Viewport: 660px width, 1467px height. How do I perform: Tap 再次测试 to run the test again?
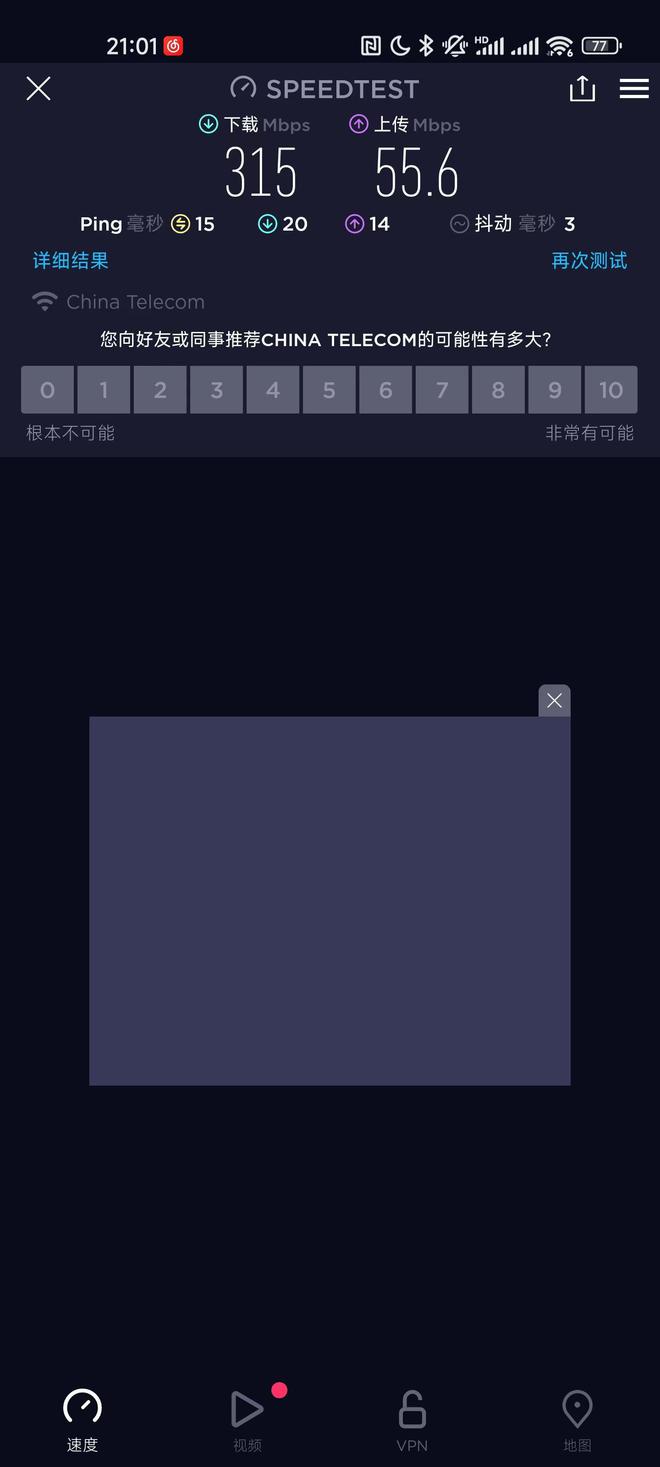tap(589, 261)
